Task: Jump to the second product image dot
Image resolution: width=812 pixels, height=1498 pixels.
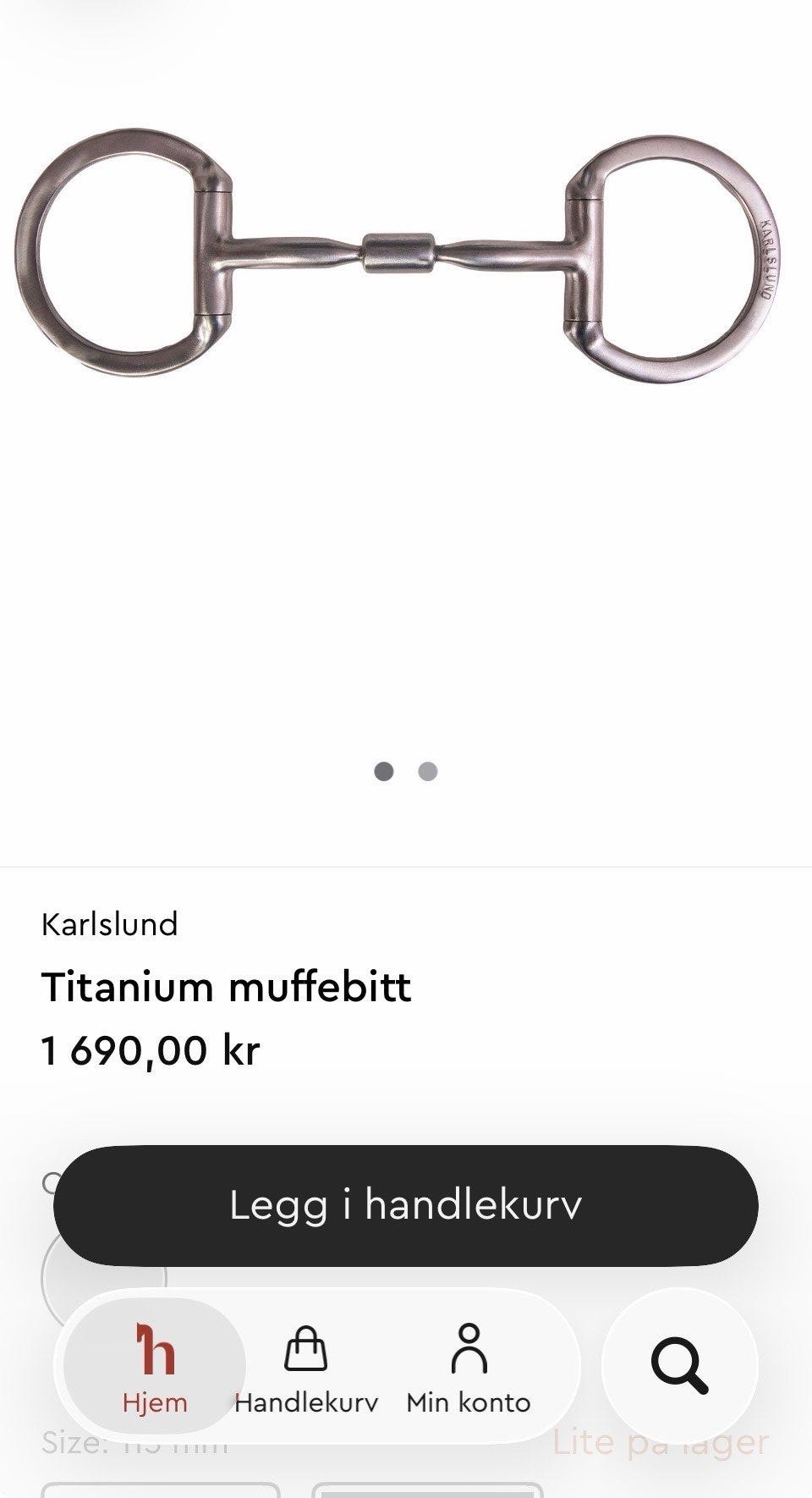Action: tap(428, 771)
